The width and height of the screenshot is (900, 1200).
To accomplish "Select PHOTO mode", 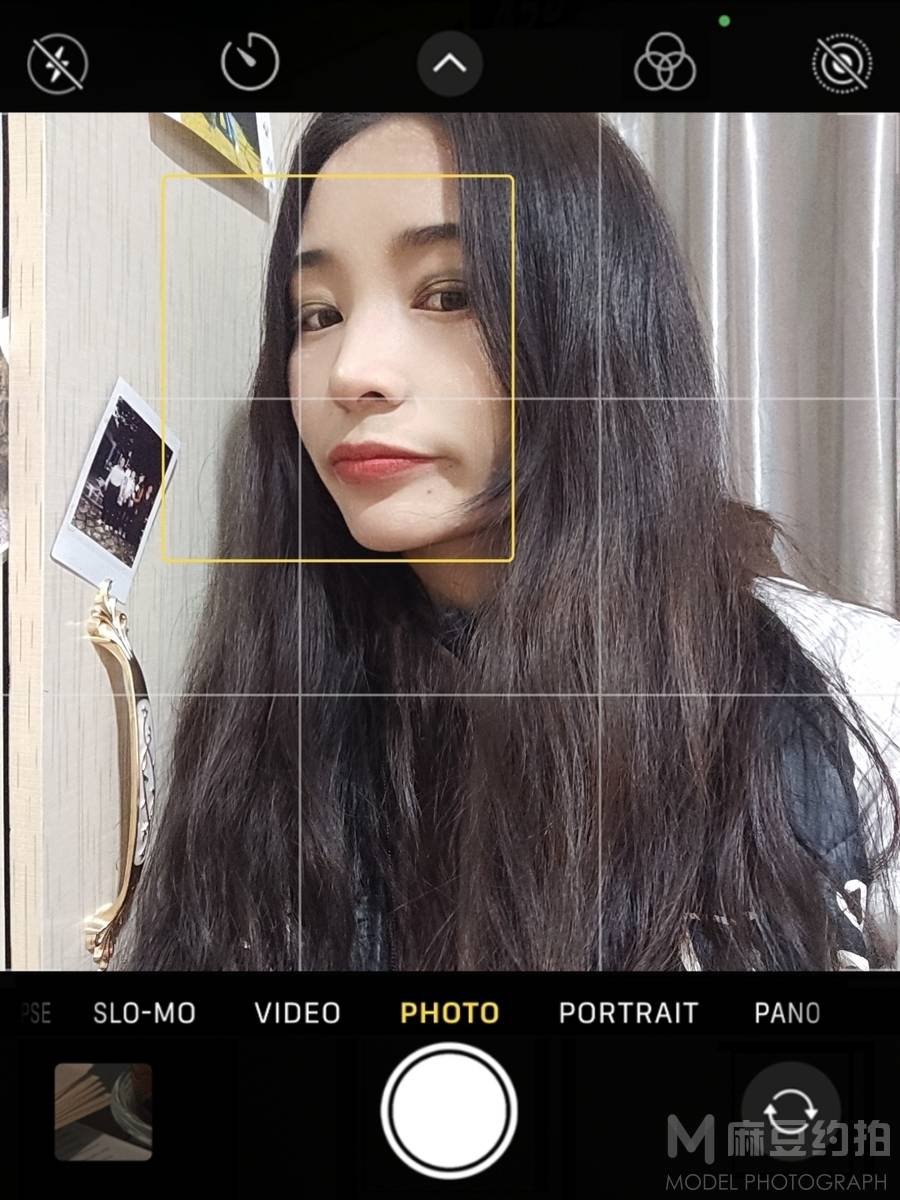I will click(x=449, y=1013).
